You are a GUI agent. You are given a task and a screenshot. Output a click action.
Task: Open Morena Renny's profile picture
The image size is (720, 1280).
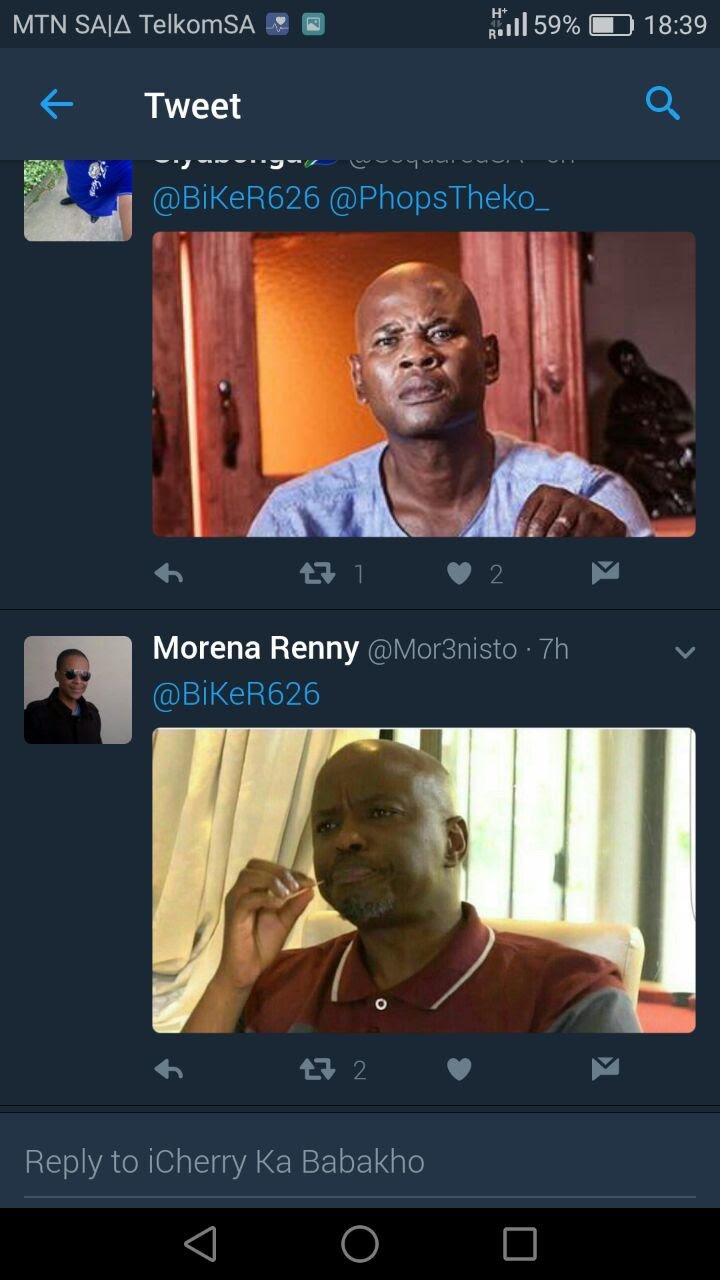(x=78, y=689)
